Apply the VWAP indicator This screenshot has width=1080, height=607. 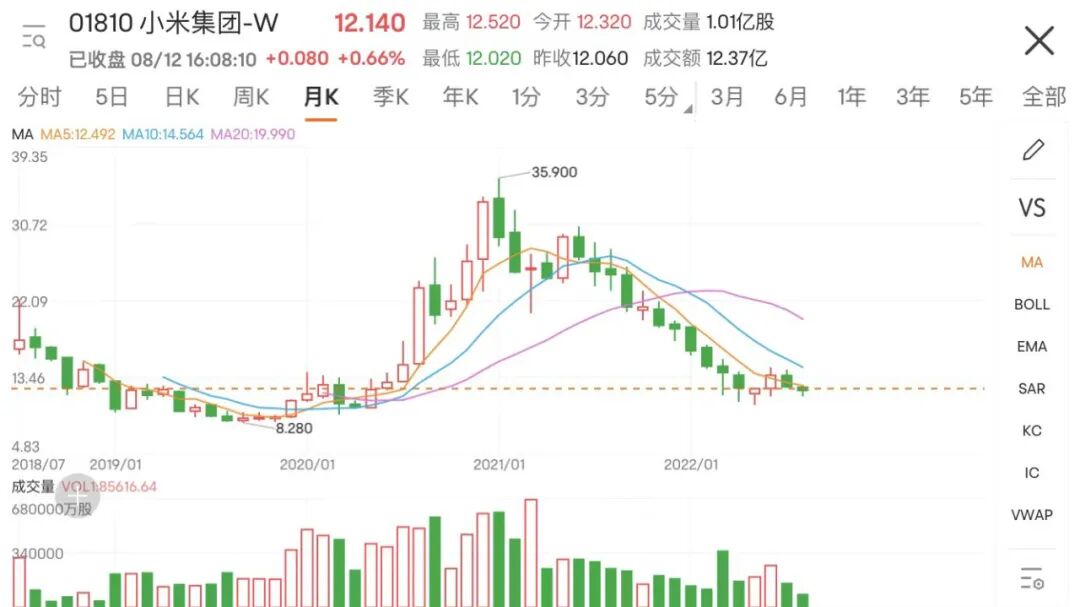[x=1032, y=515]
